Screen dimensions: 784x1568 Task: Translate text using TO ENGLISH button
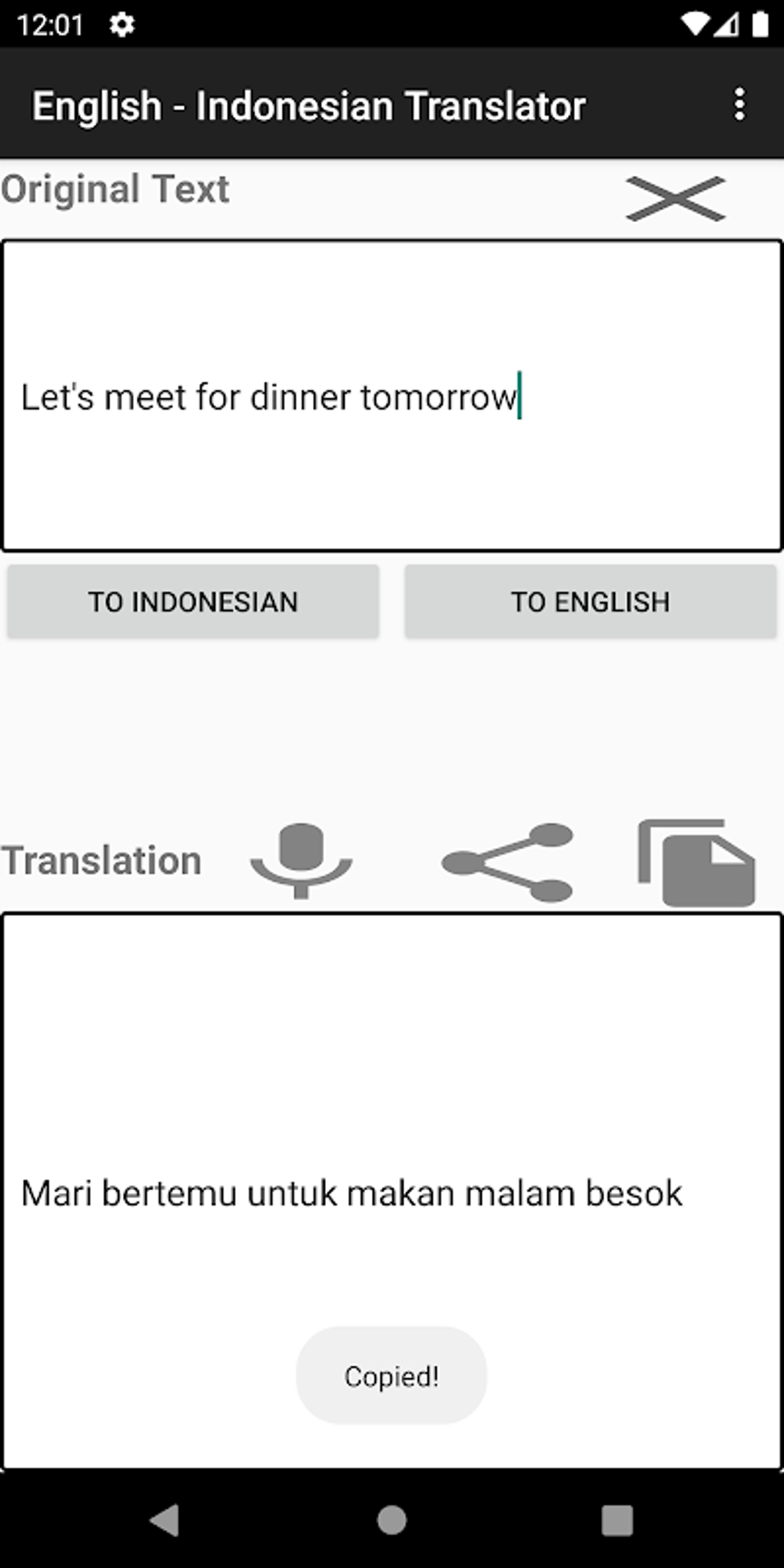tap(590, 601)
